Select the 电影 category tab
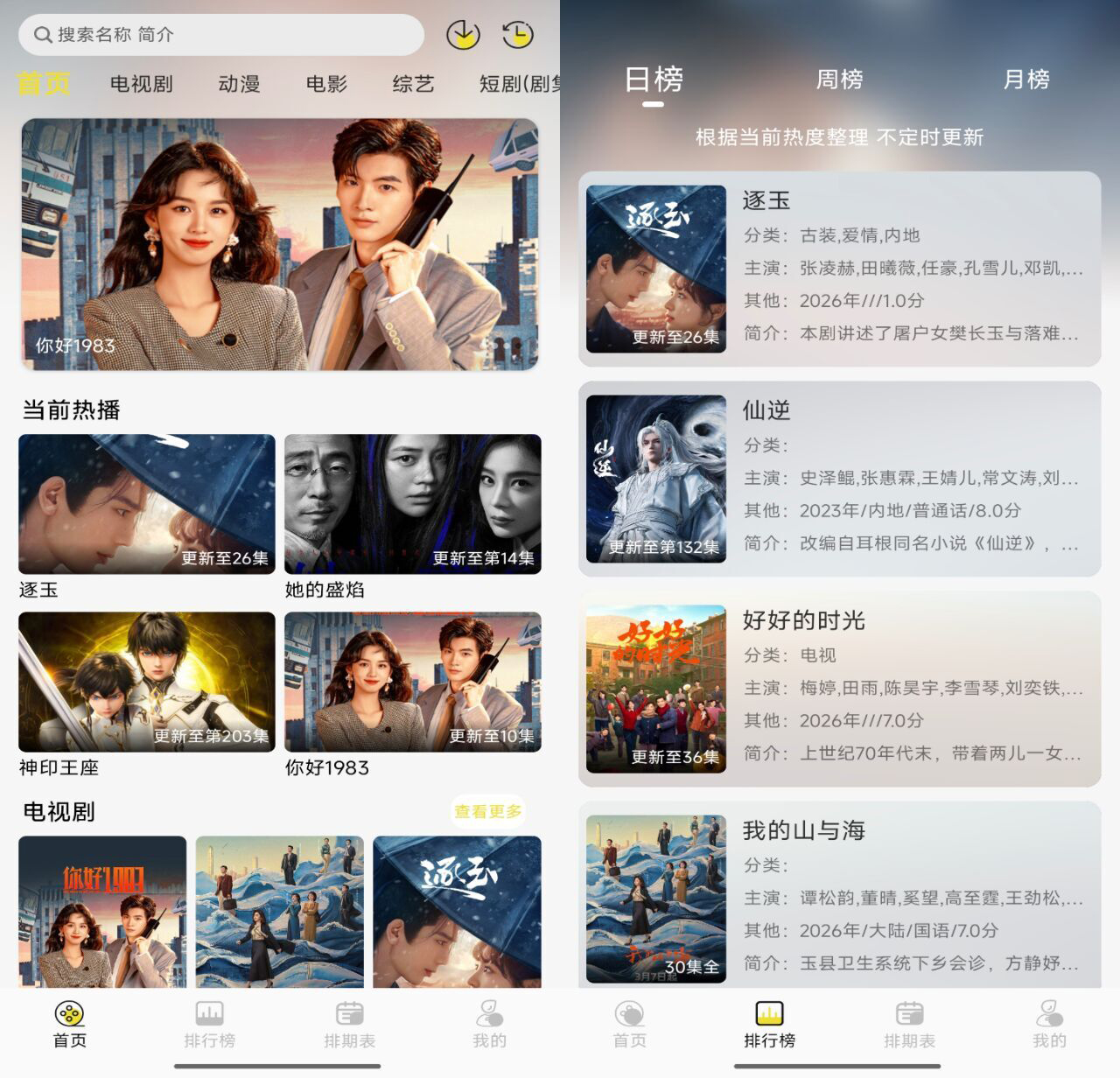 [326, 84]
